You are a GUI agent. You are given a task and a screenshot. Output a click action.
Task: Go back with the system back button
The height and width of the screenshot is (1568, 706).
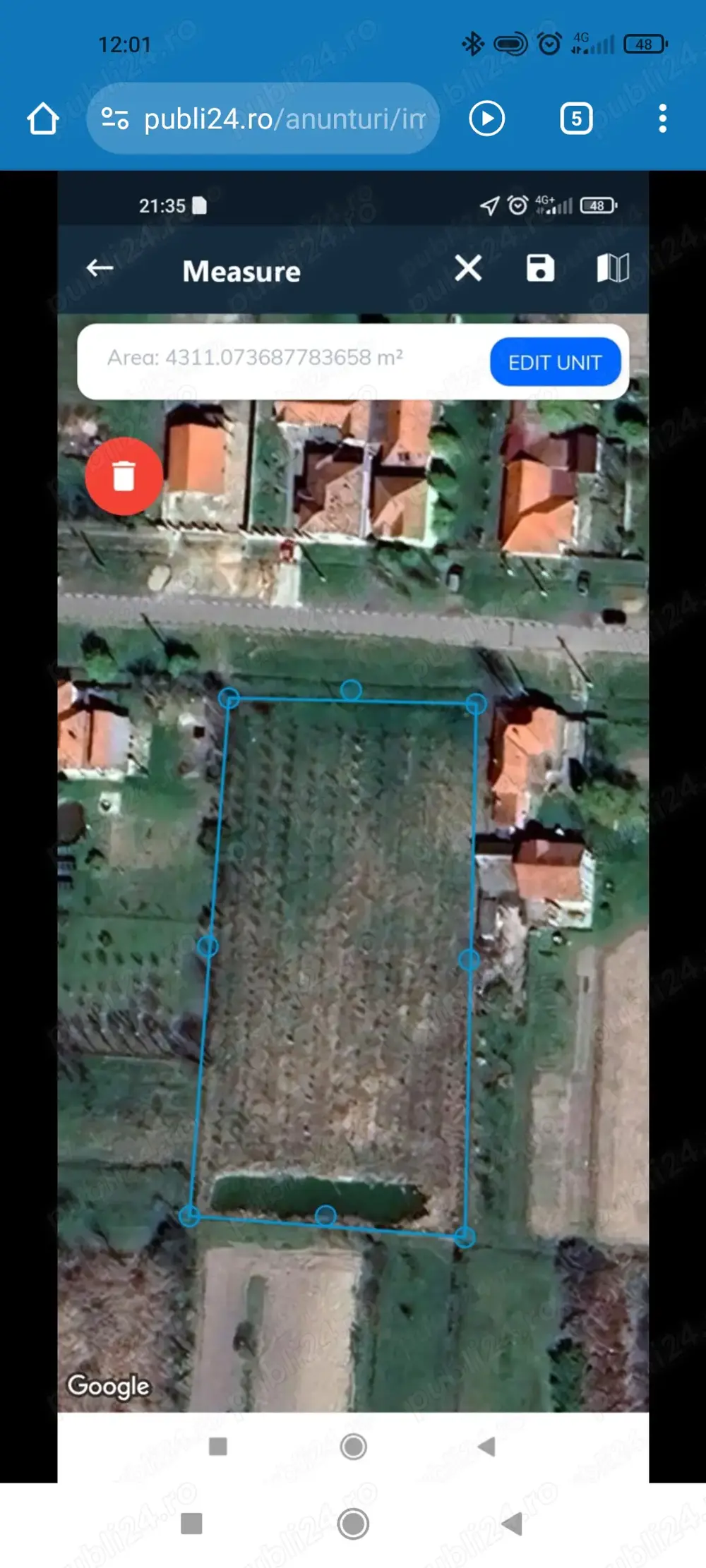[513, 1524]
